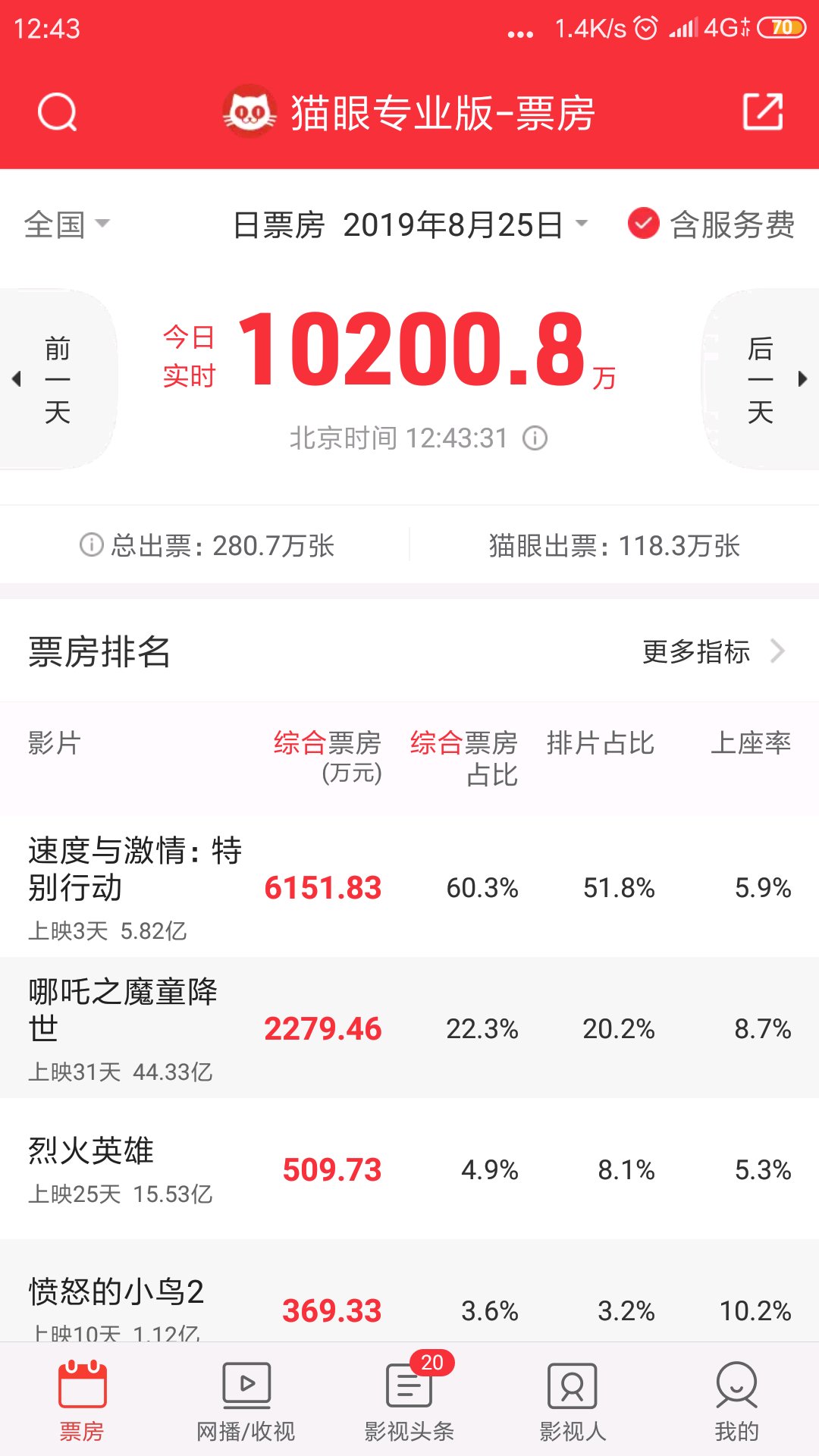This screenshot has height=1456, width=819.
Task: Tap info icon beside 北京时间
Action: pyautogui.click(x=535, y=438)
